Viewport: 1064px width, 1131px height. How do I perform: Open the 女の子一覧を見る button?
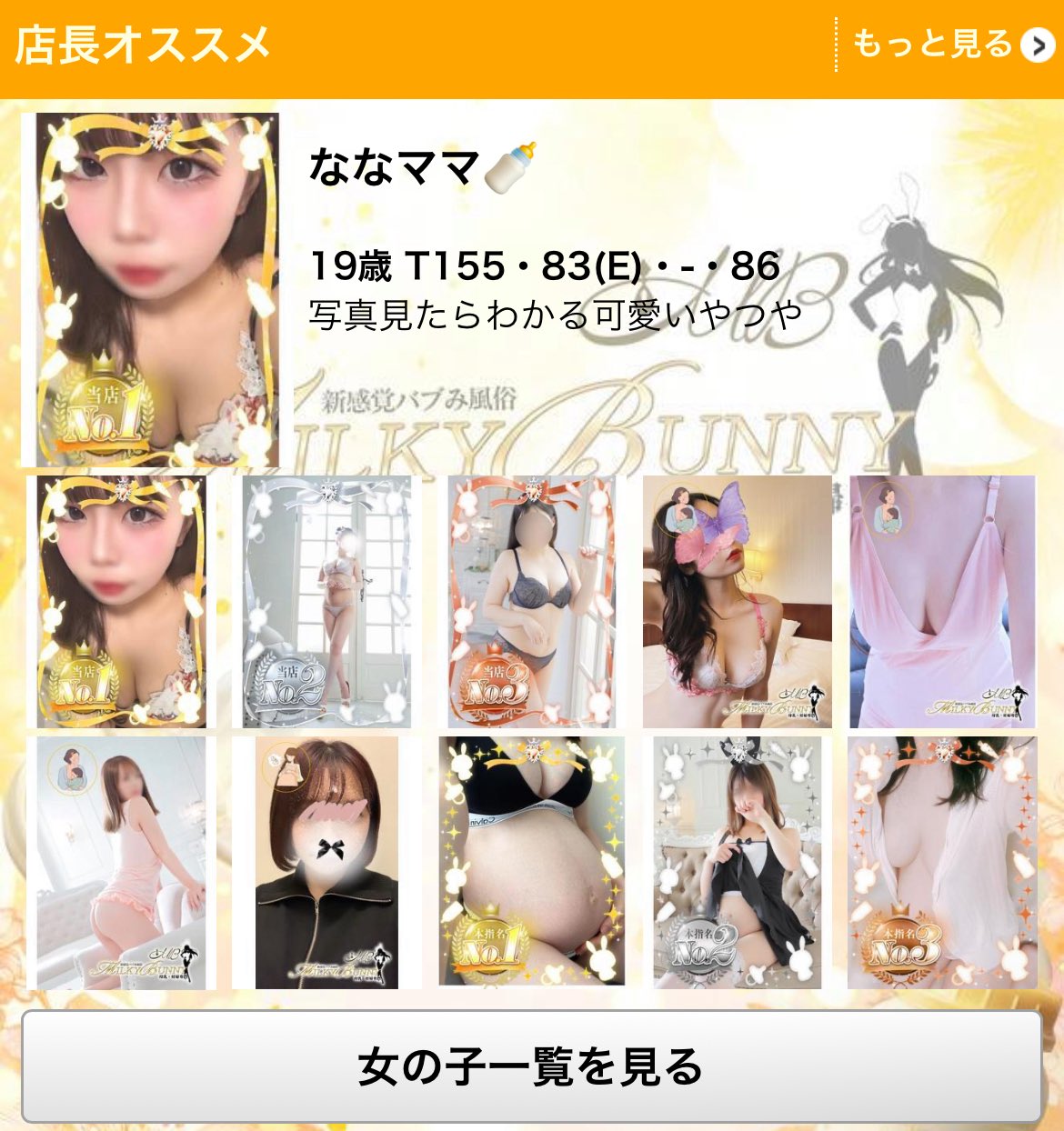point(531,1066)
